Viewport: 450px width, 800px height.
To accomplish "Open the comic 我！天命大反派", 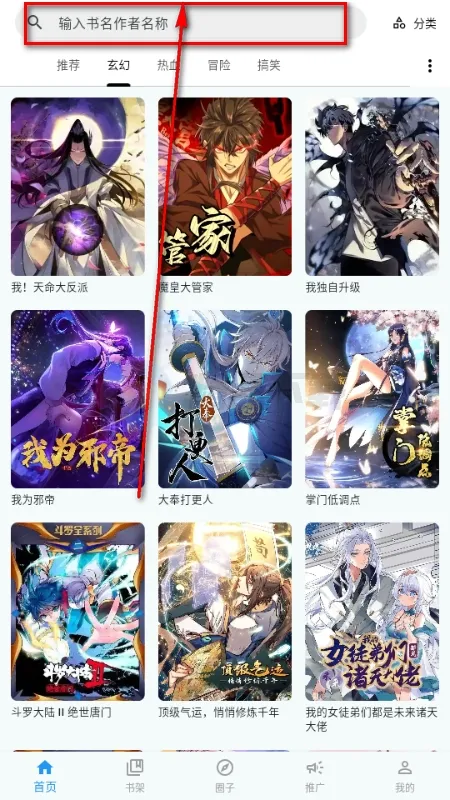I will (x=78, y=196).
